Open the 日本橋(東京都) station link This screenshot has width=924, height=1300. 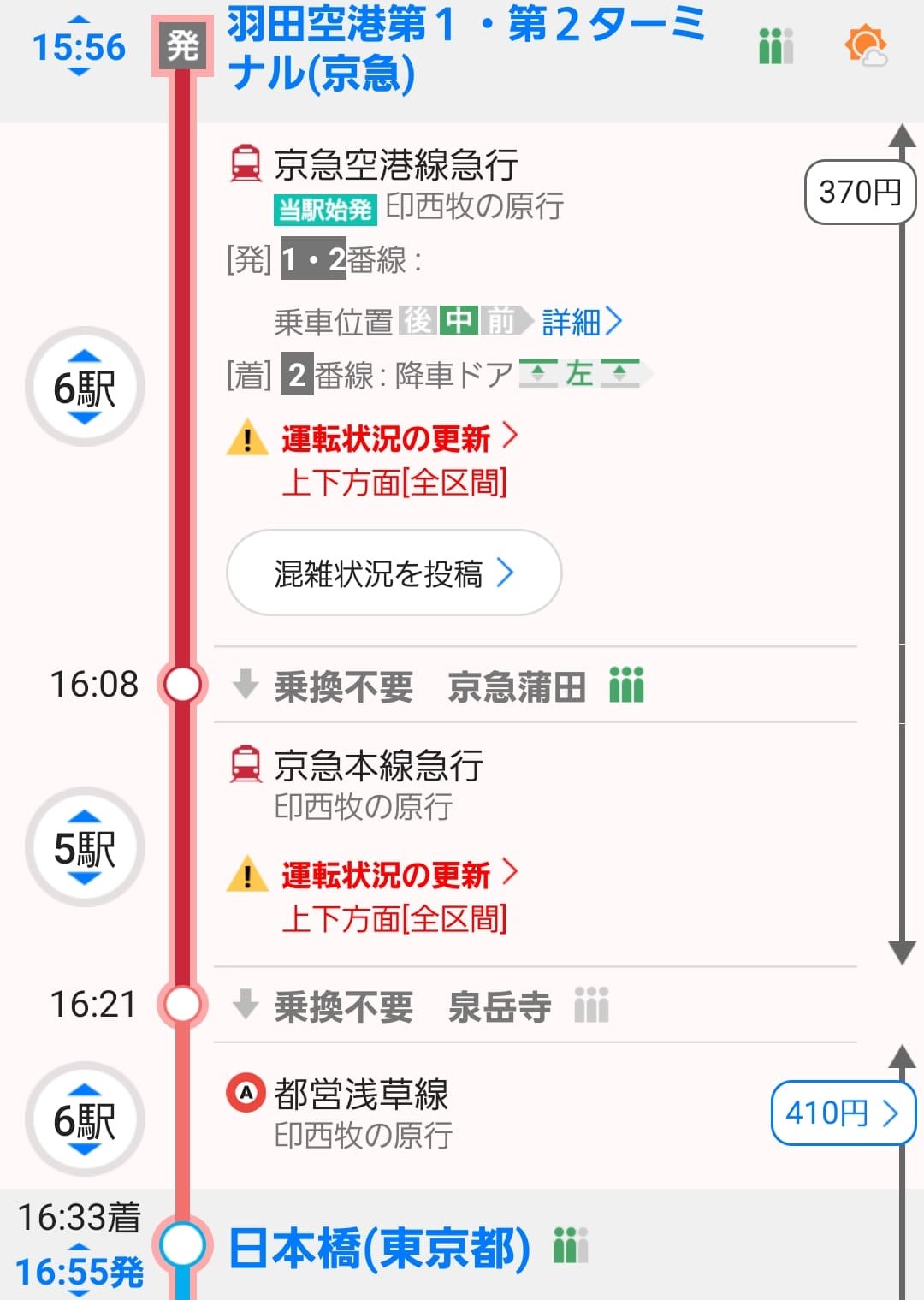coord(380,1248)
